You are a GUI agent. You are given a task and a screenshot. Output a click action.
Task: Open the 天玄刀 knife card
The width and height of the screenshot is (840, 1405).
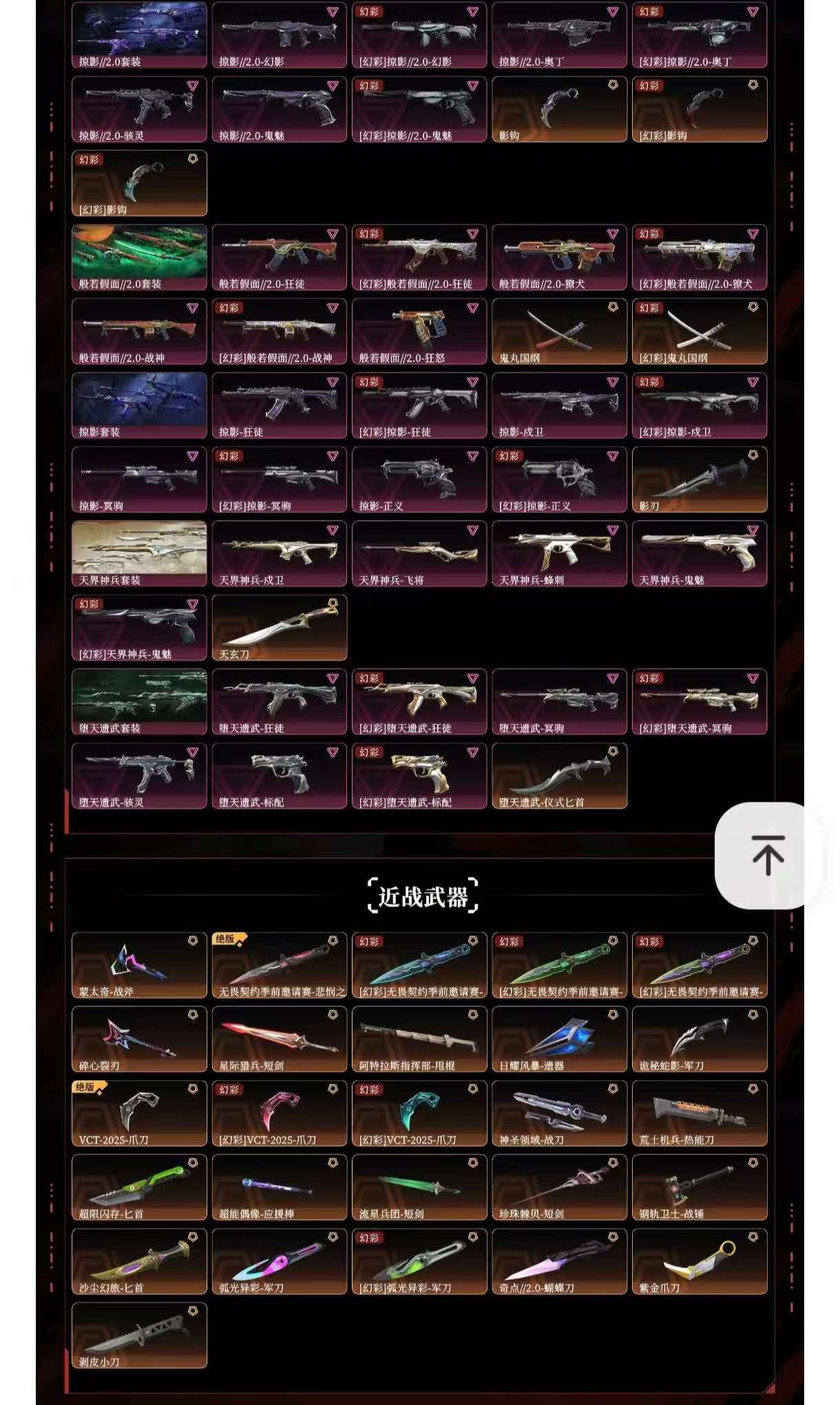click(280, 628)
